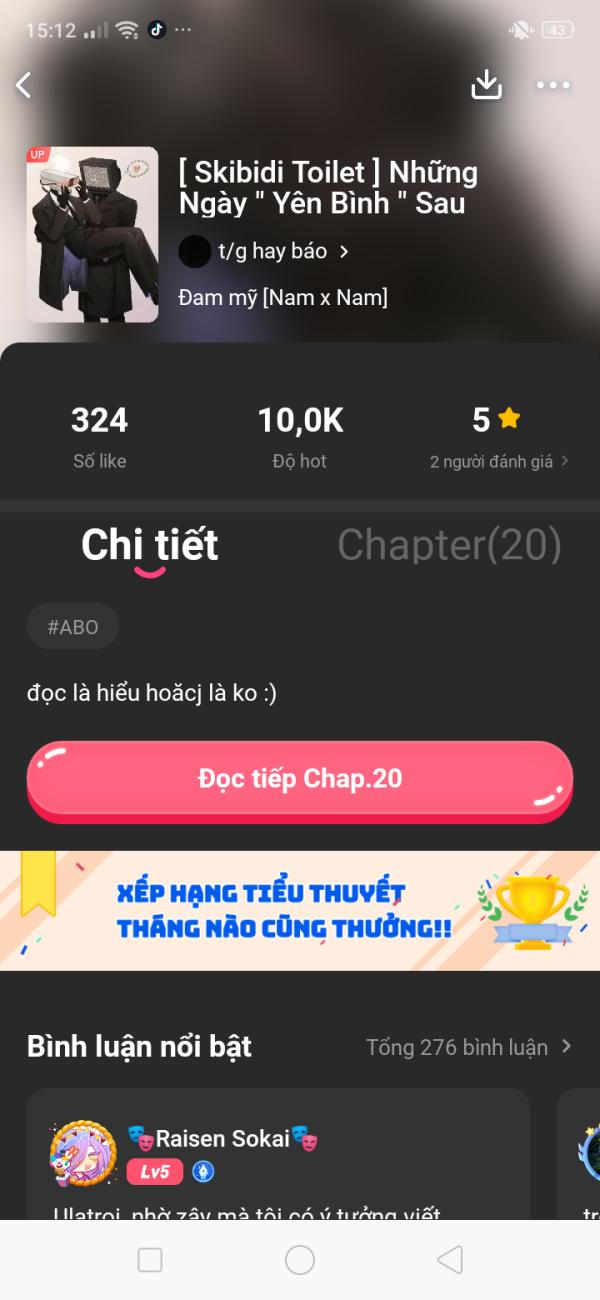Tap the system home button

click(x=300, y=1260)
